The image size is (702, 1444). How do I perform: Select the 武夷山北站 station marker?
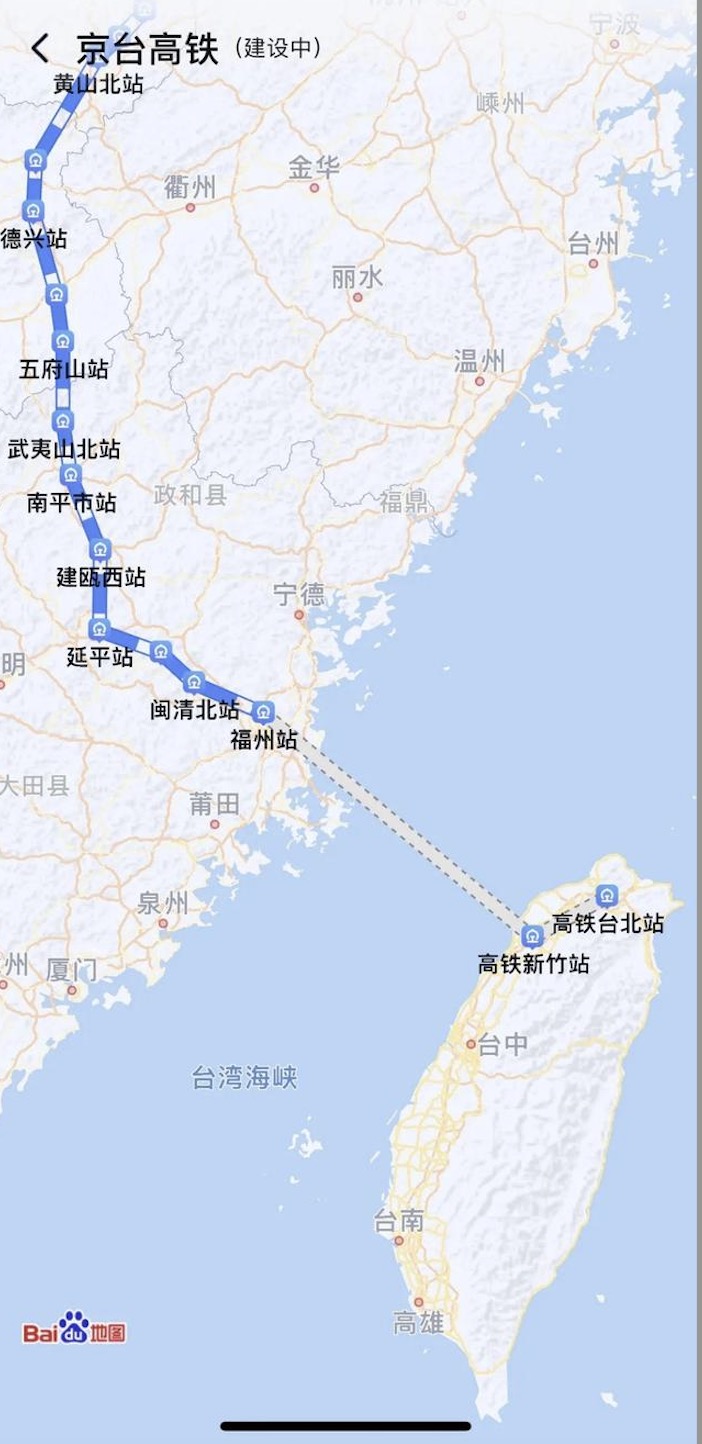(63, 420)
